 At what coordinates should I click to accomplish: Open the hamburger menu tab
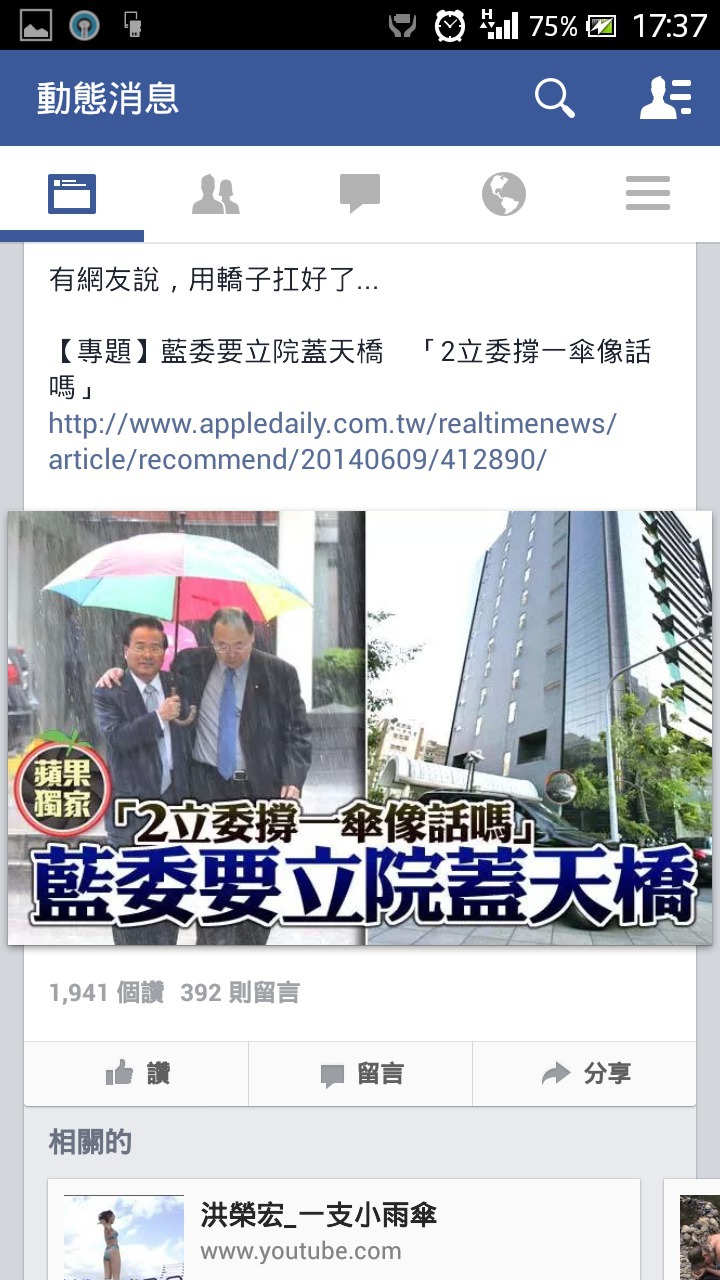pos(648,194)
